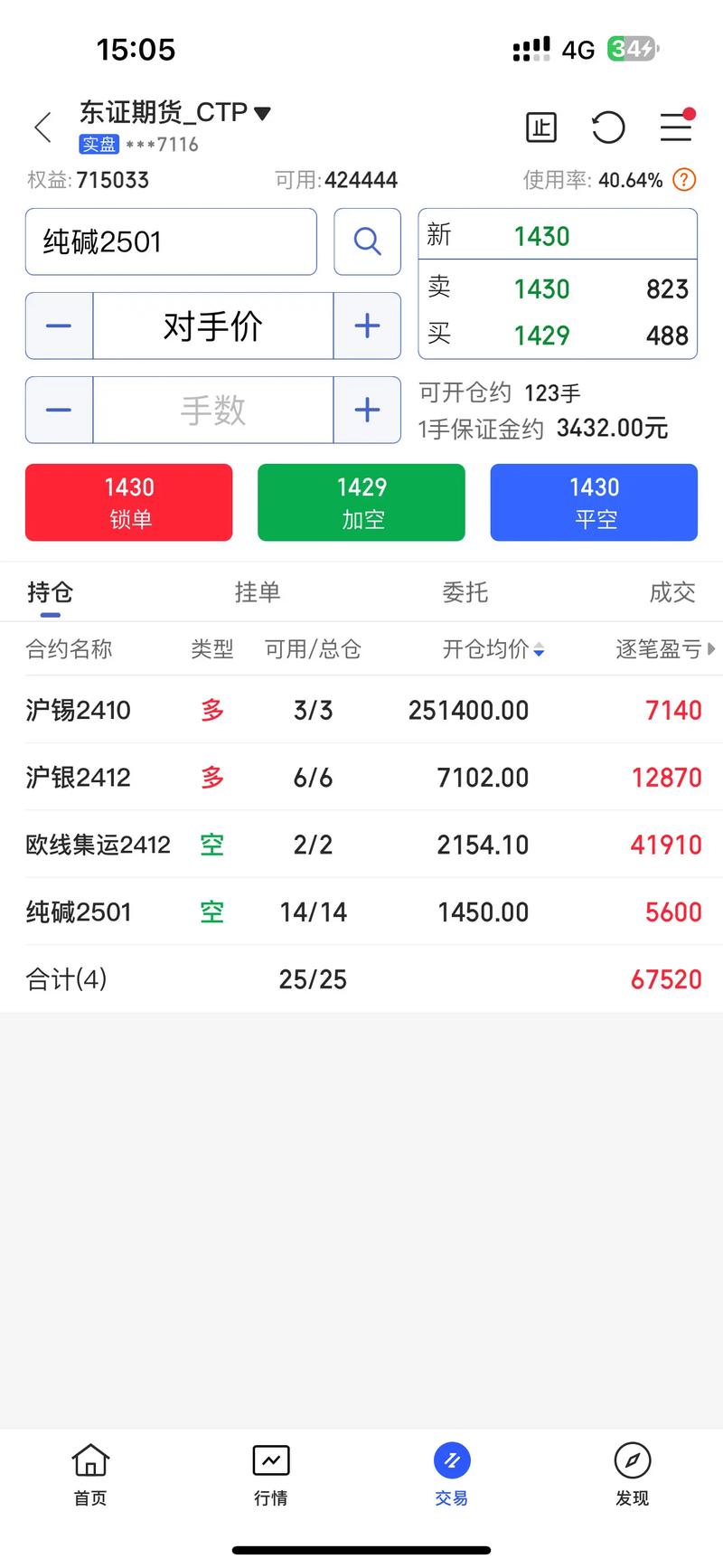Tap the search magnifier next to 纯碱2501
This screenshot has width=723, height=1568.
pyautogui.click(x=367, y=241)
